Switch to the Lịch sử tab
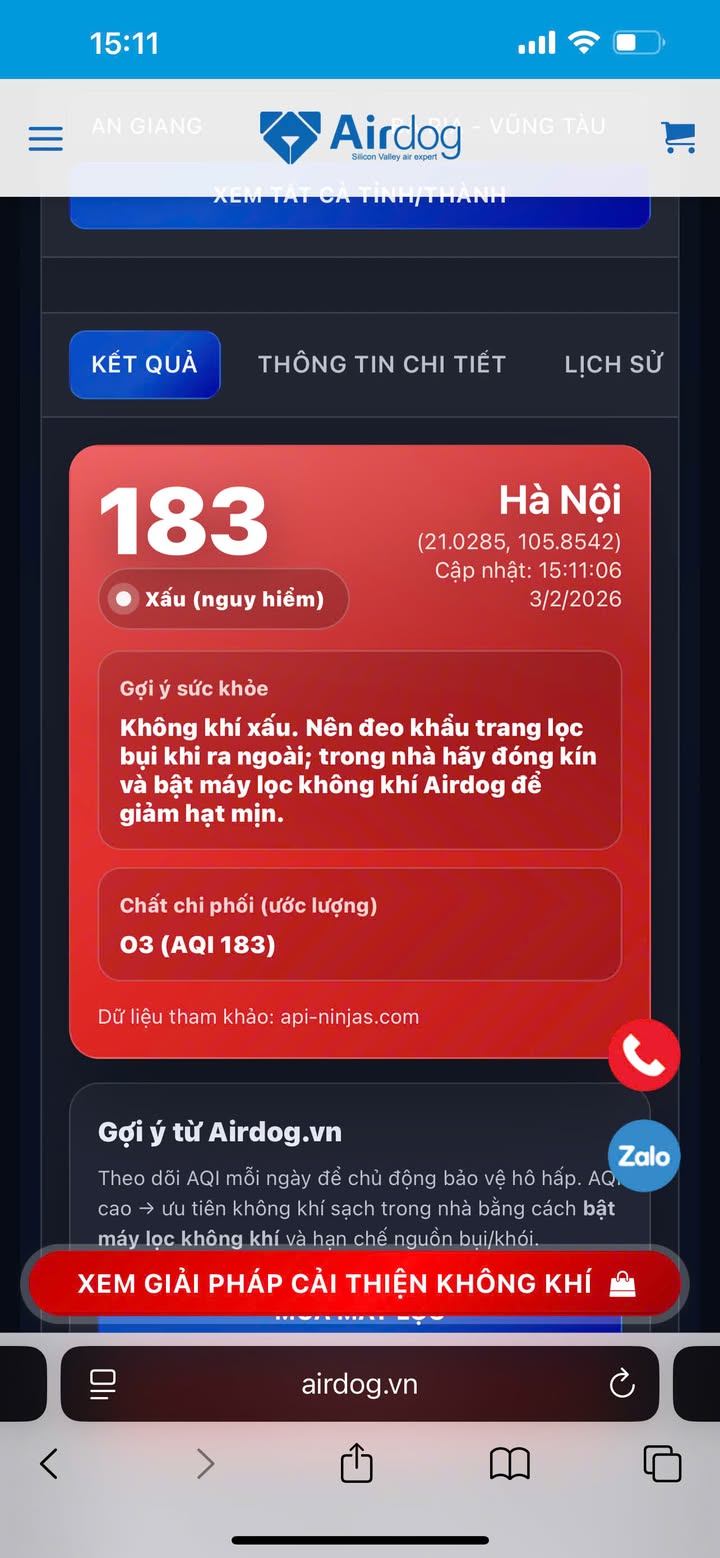This screenshot has height=1558, width=720. click(x=613, y=364)
